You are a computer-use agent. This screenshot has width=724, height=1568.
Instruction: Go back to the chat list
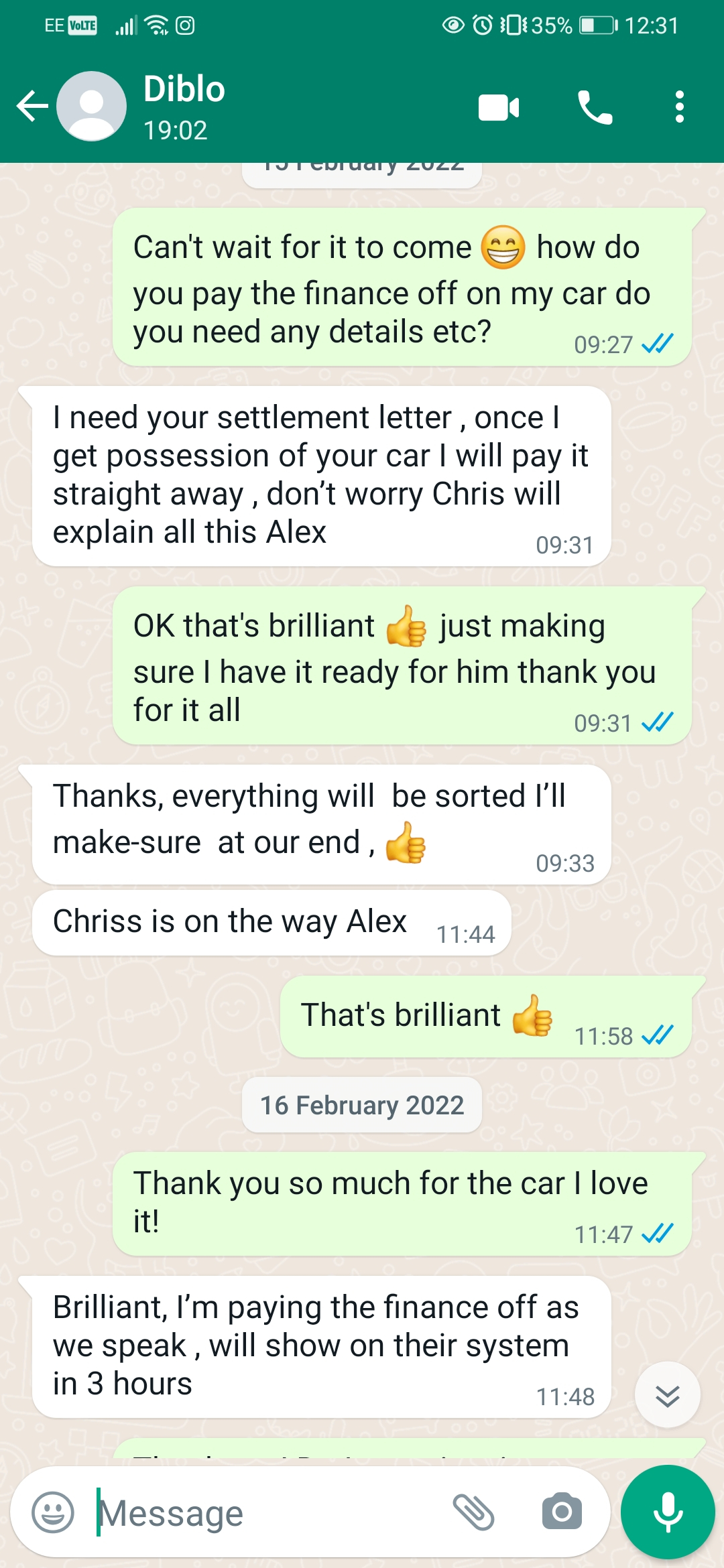(32, 107)
